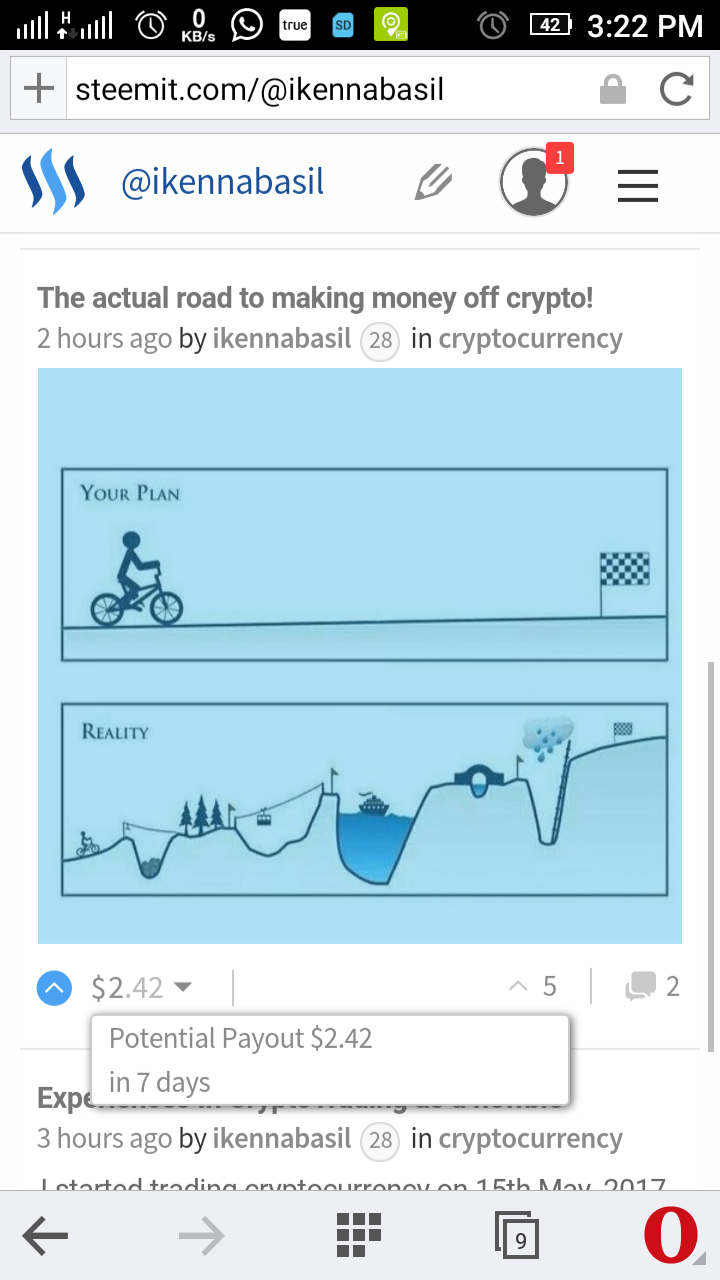Viewport: 720px width, 1280px height.
Task: Open the Your Plan vs Reality post image
Action: tap(360, 656)
